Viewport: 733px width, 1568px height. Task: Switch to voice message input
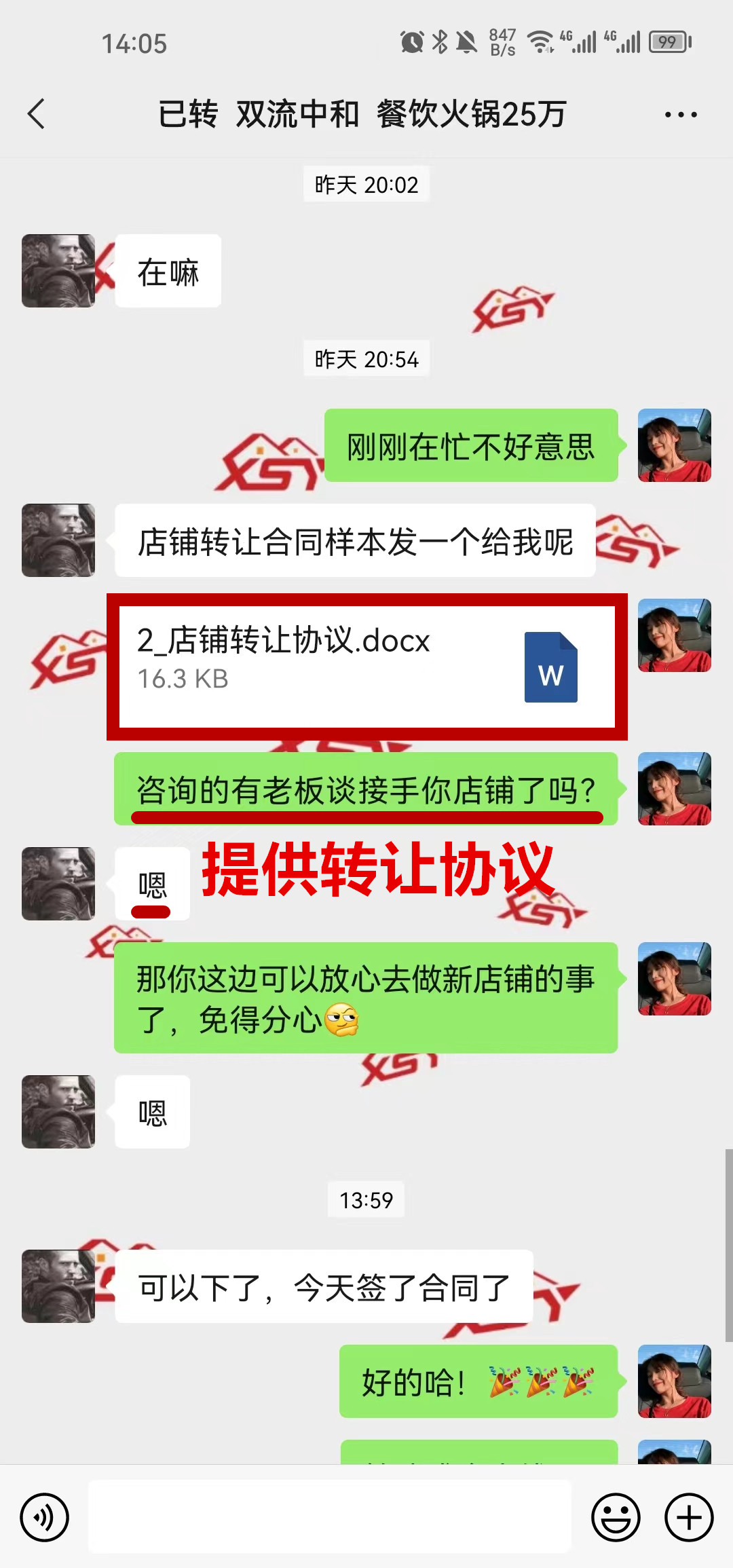tap(45, 1517)
